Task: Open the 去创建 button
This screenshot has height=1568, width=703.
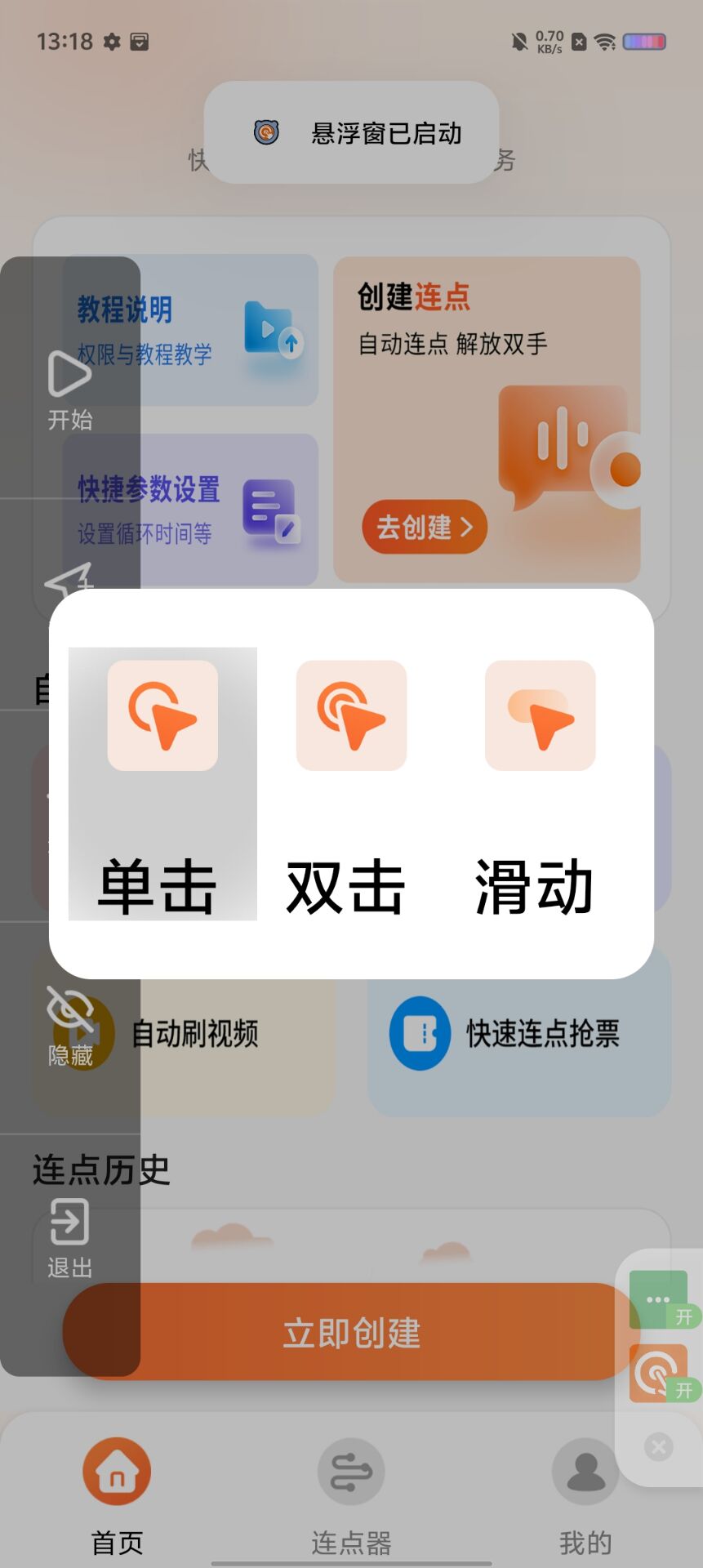Action: click(425, 527)
